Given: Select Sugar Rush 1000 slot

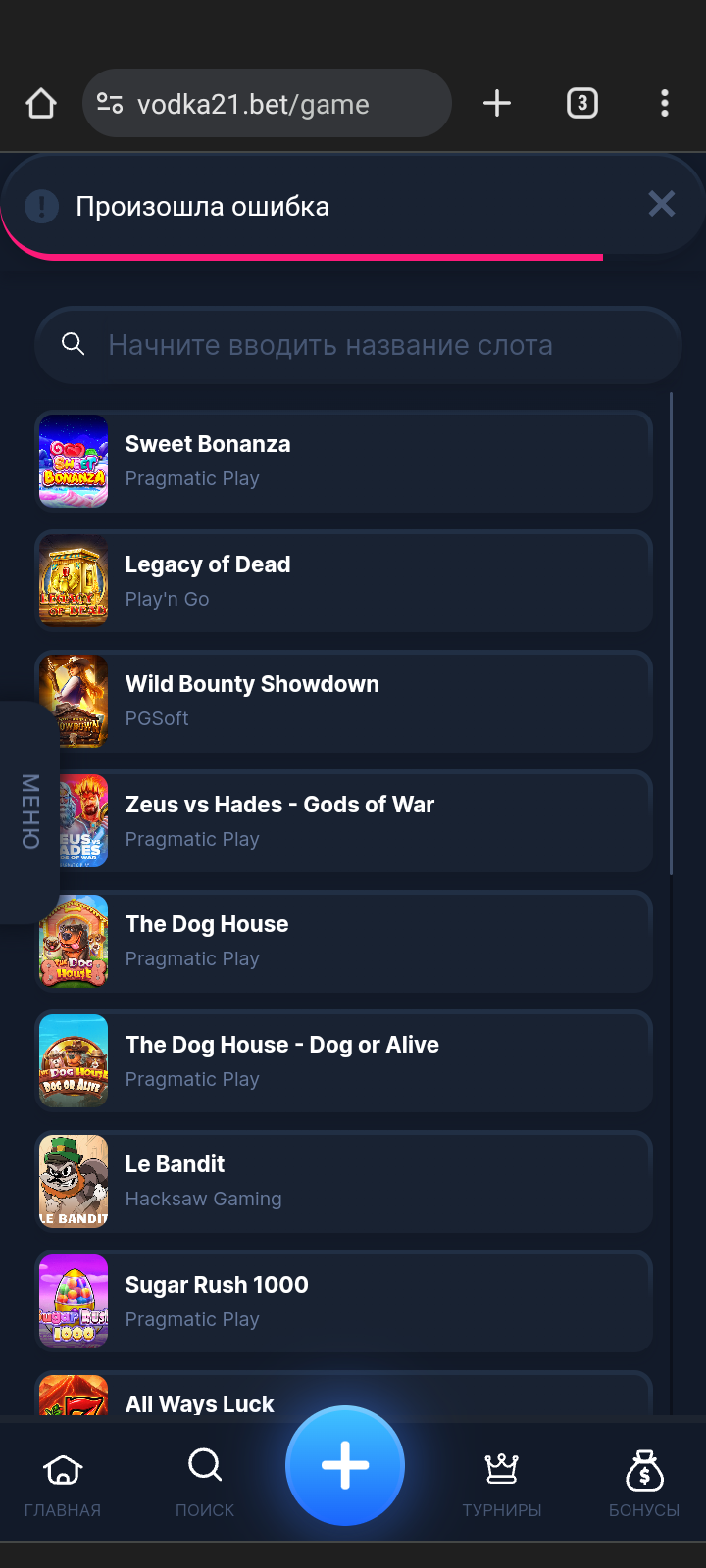Looking at the screenshot, I should pyautogui.click(x=343, y=1301).
